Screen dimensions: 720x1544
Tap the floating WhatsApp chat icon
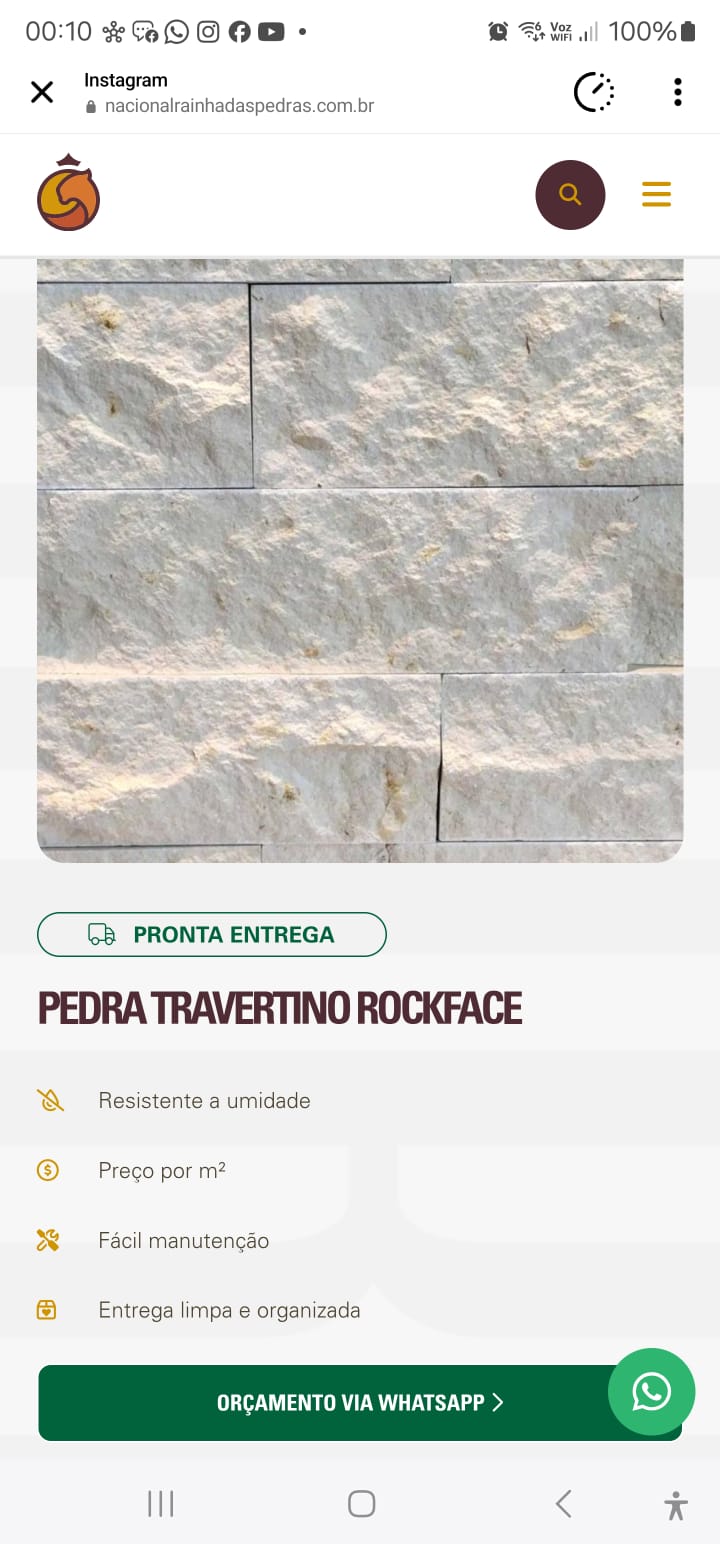click(x=651, y=1391)
